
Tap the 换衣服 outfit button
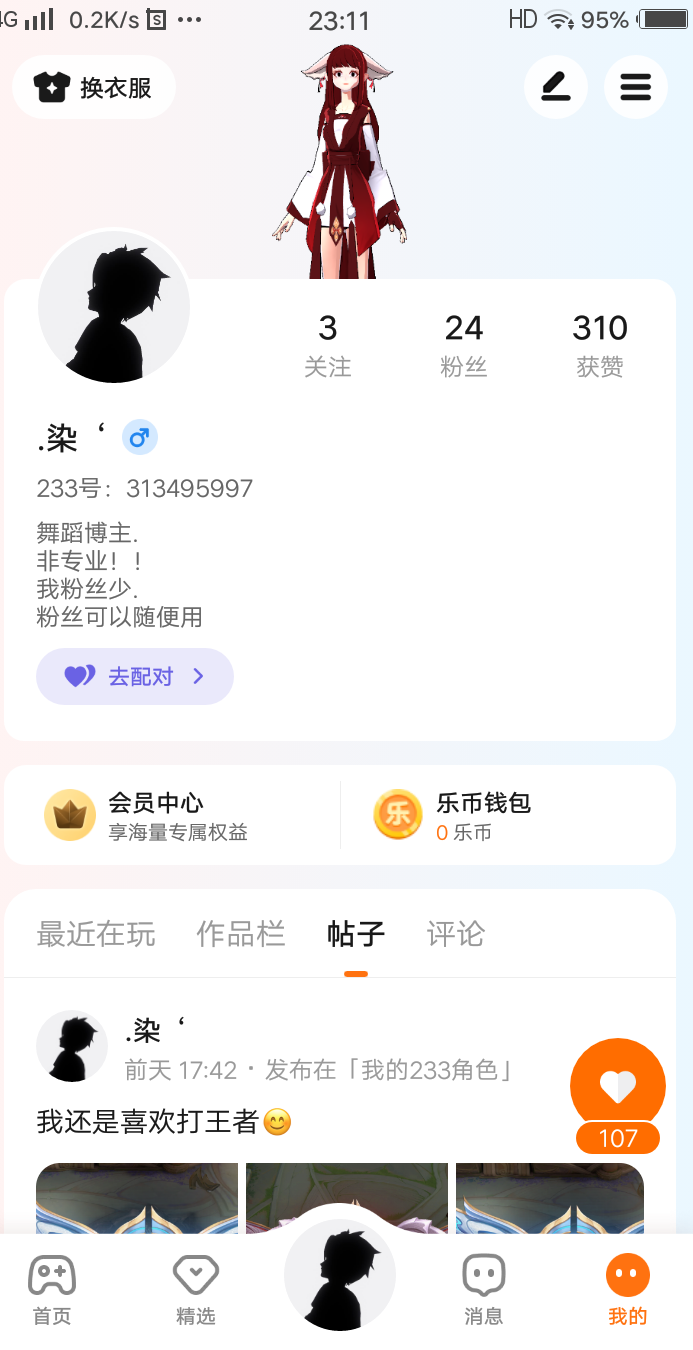pos(94,88)
